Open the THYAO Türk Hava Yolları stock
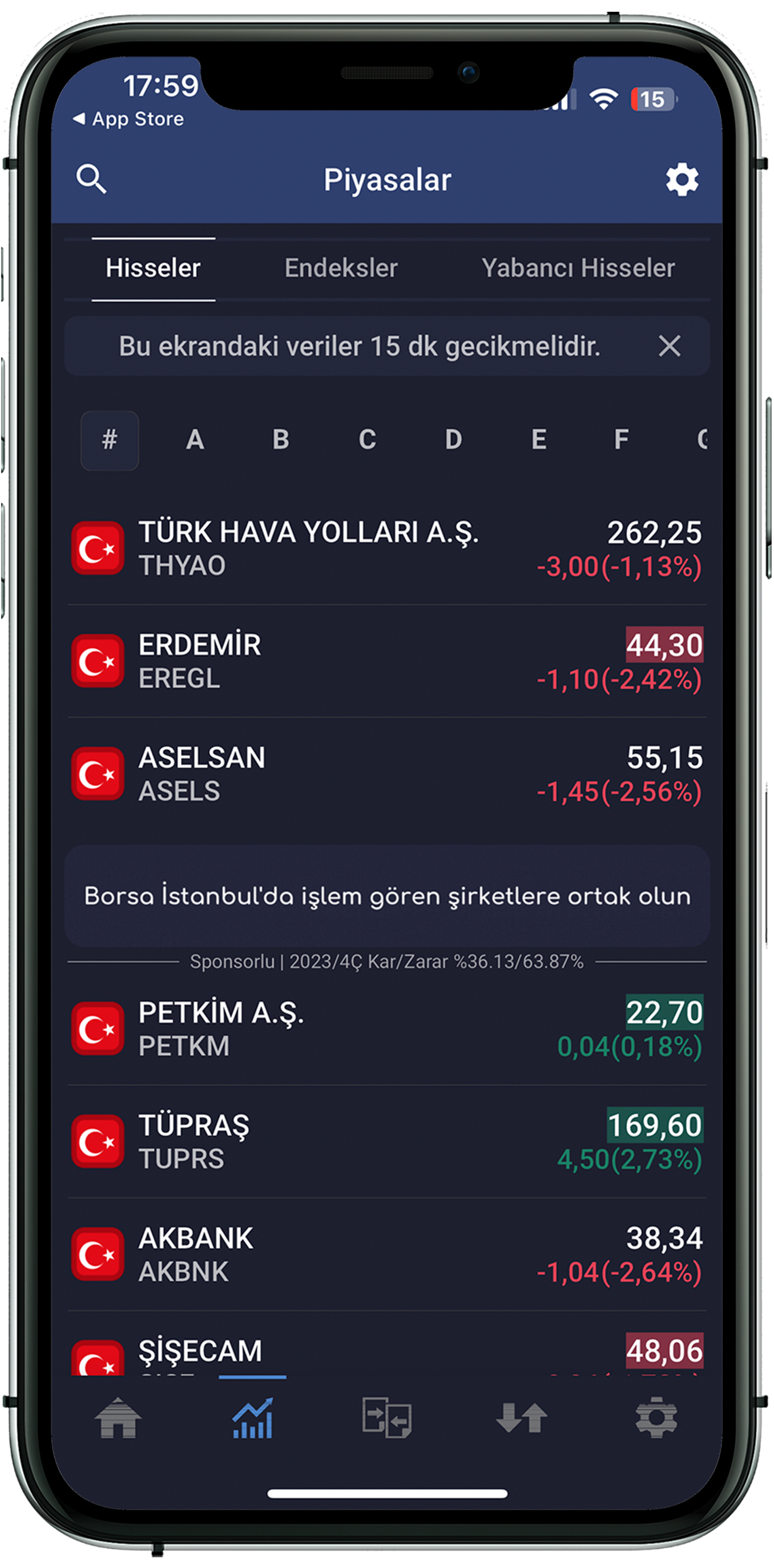 point(386,548)
